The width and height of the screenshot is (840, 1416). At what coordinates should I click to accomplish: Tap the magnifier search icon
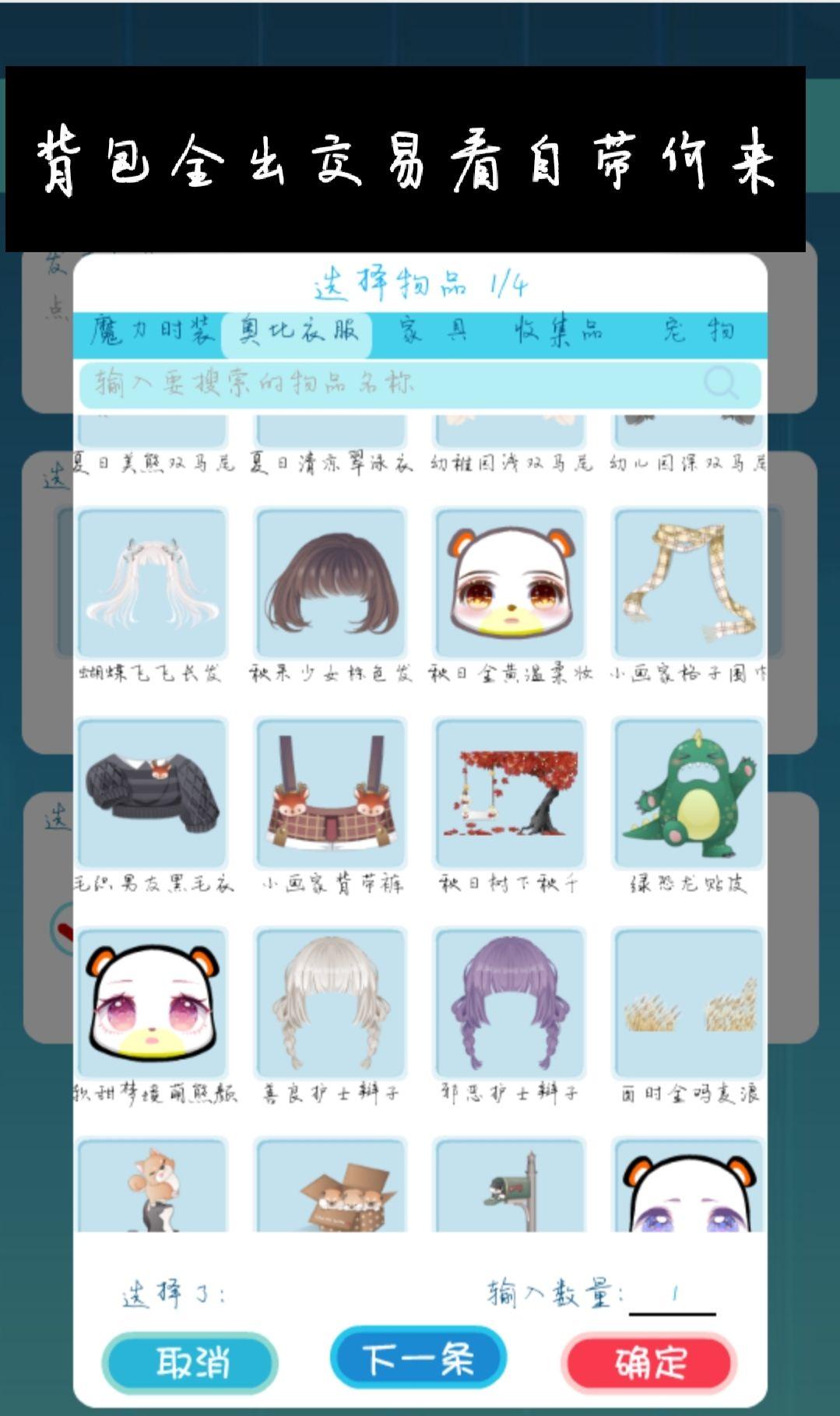721,384
